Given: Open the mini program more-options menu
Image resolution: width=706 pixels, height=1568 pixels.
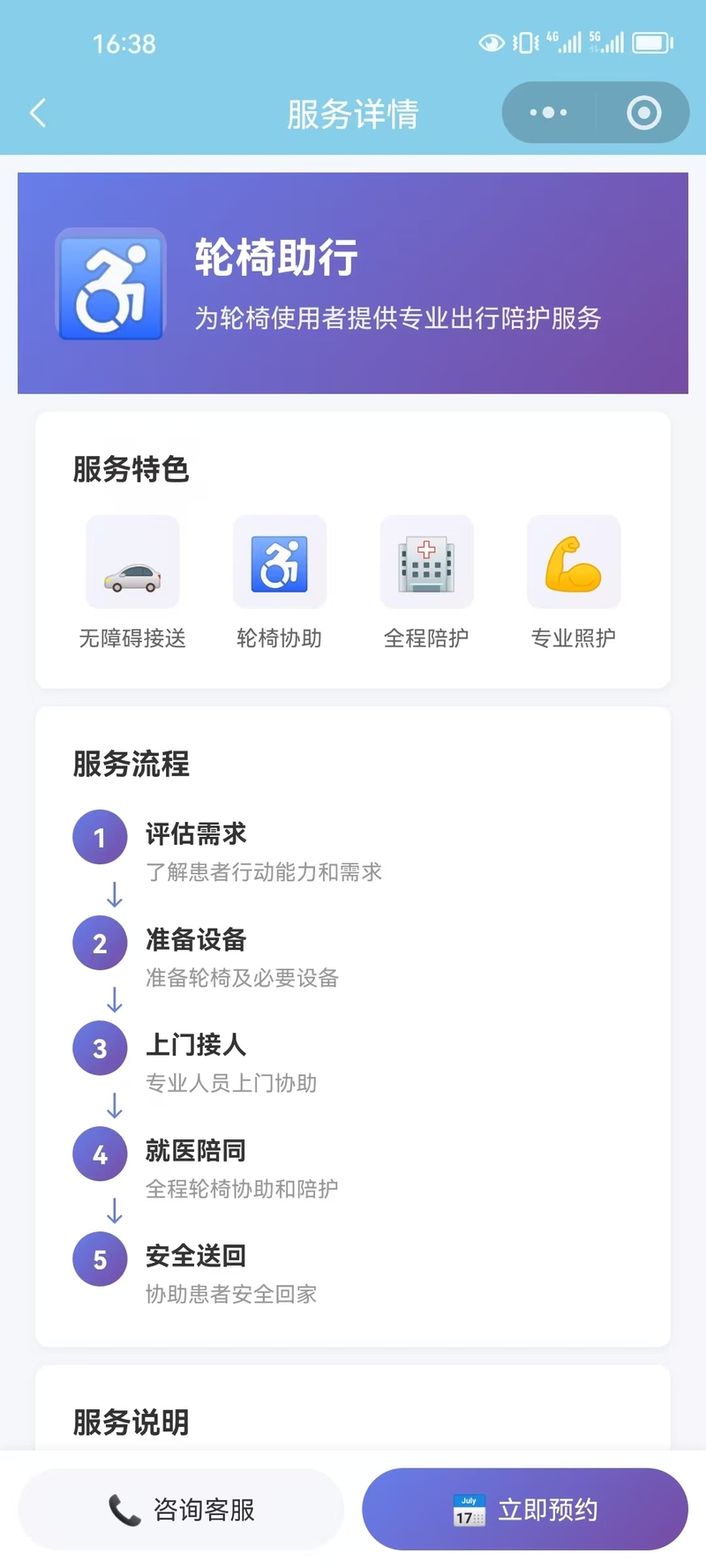Looking at the screenshot, I should coord(548,113).
